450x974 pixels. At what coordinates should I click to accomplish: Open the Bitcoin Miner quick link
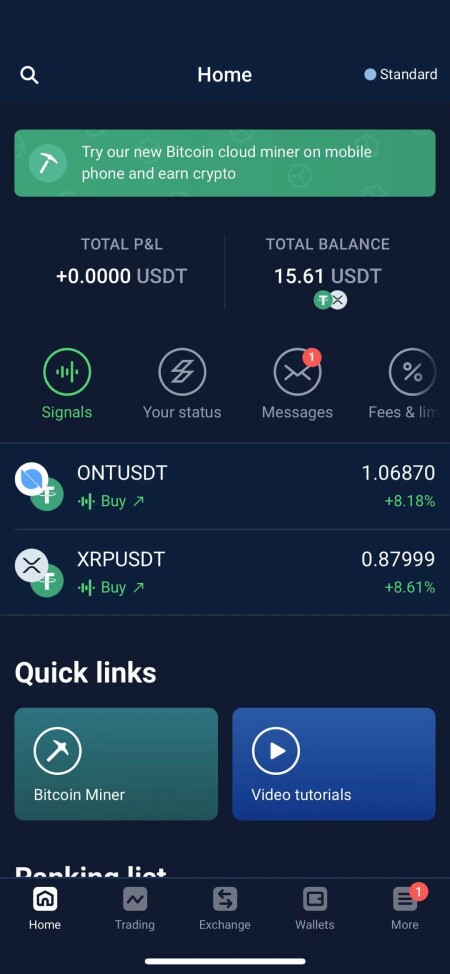(x=116, y=764)
